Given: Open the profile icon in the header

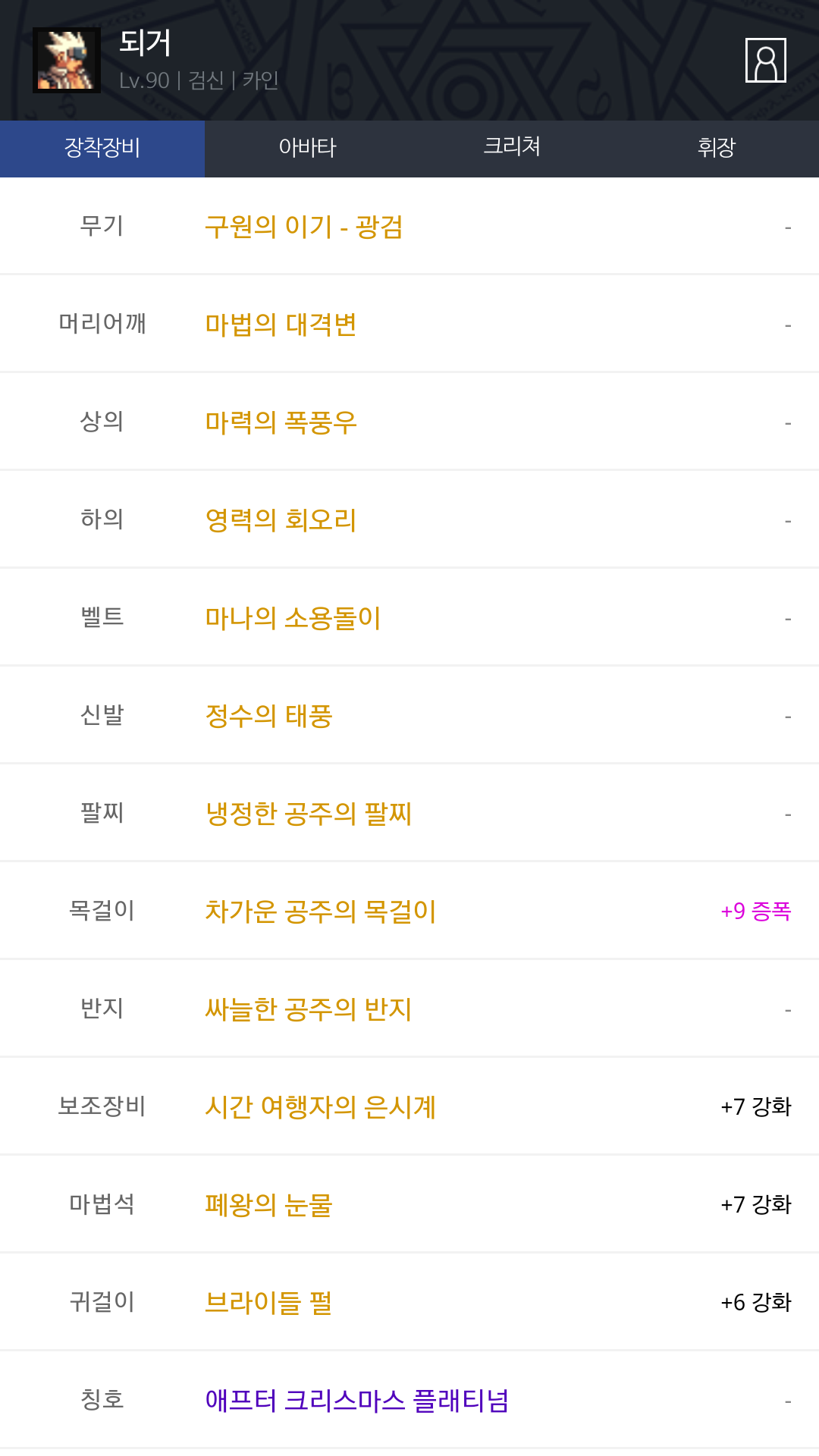Looking at the screenshot, I should [765, 60].
